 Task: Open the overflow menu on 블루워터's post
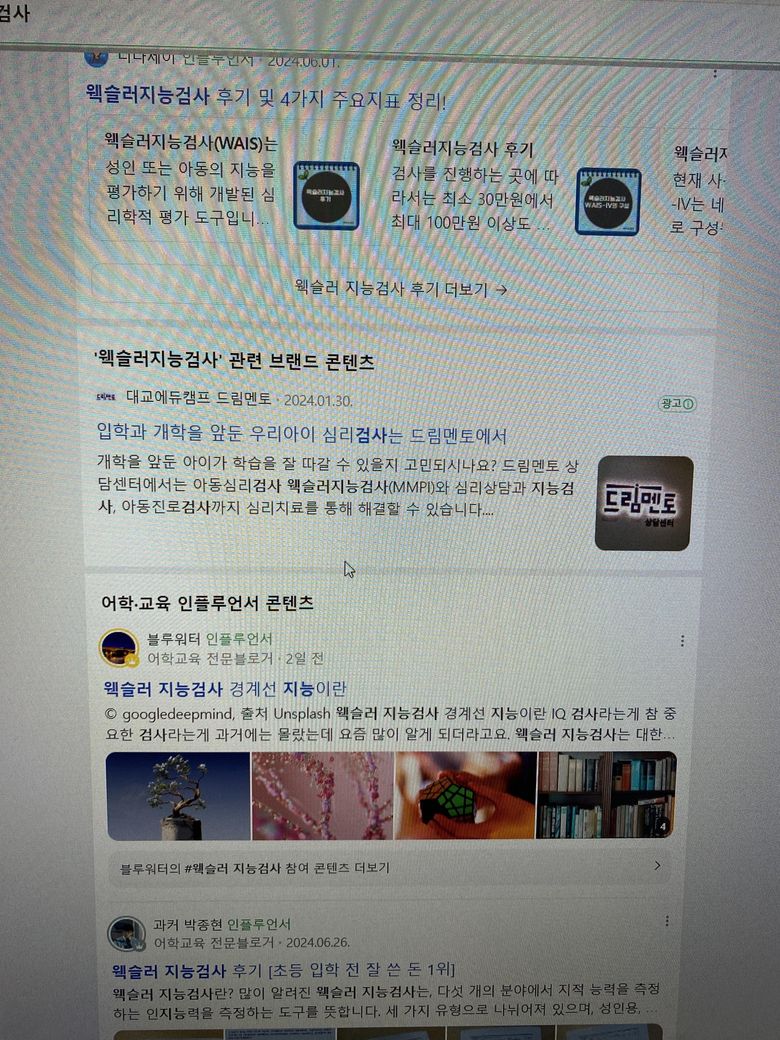682,641
